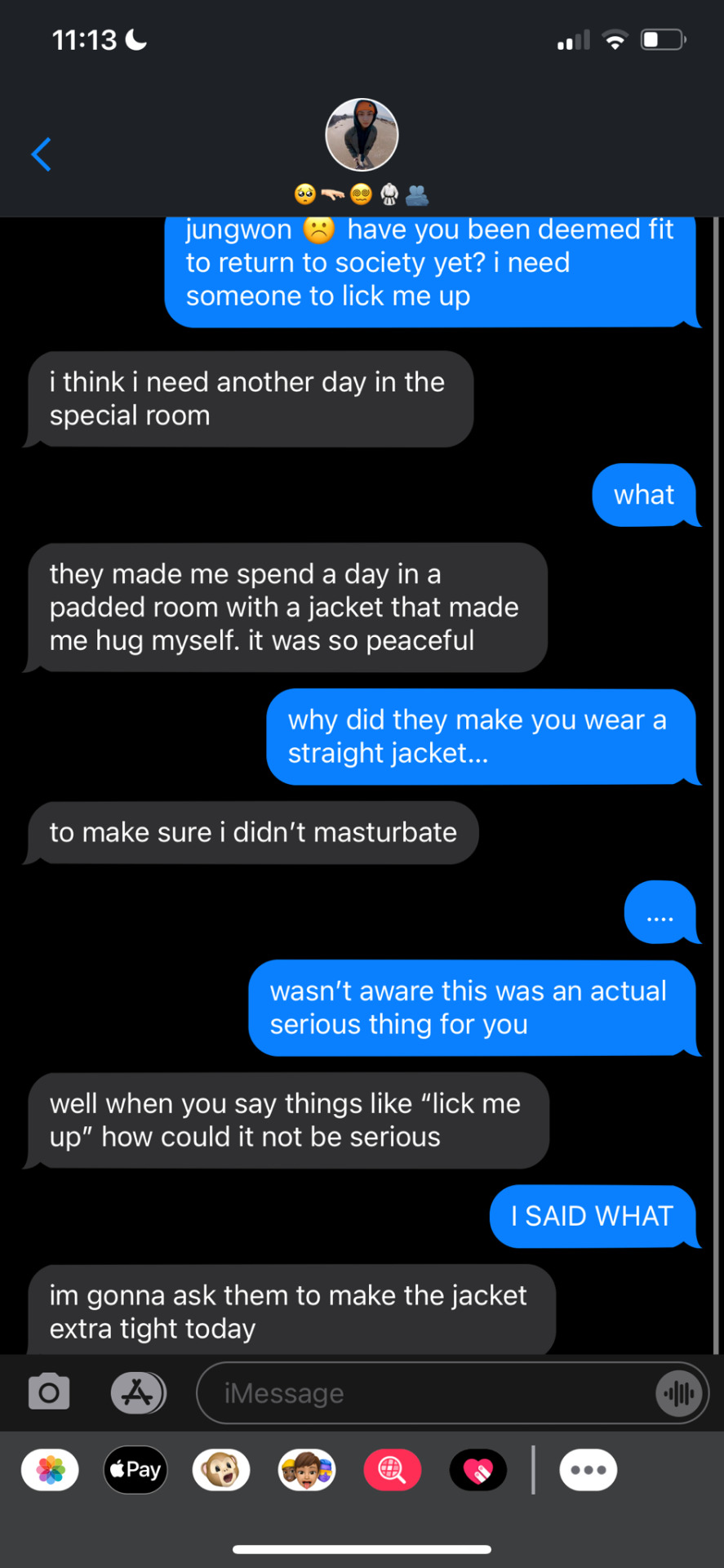
Task: Open more iMessage apps
Action: [x=588, y=1470]
